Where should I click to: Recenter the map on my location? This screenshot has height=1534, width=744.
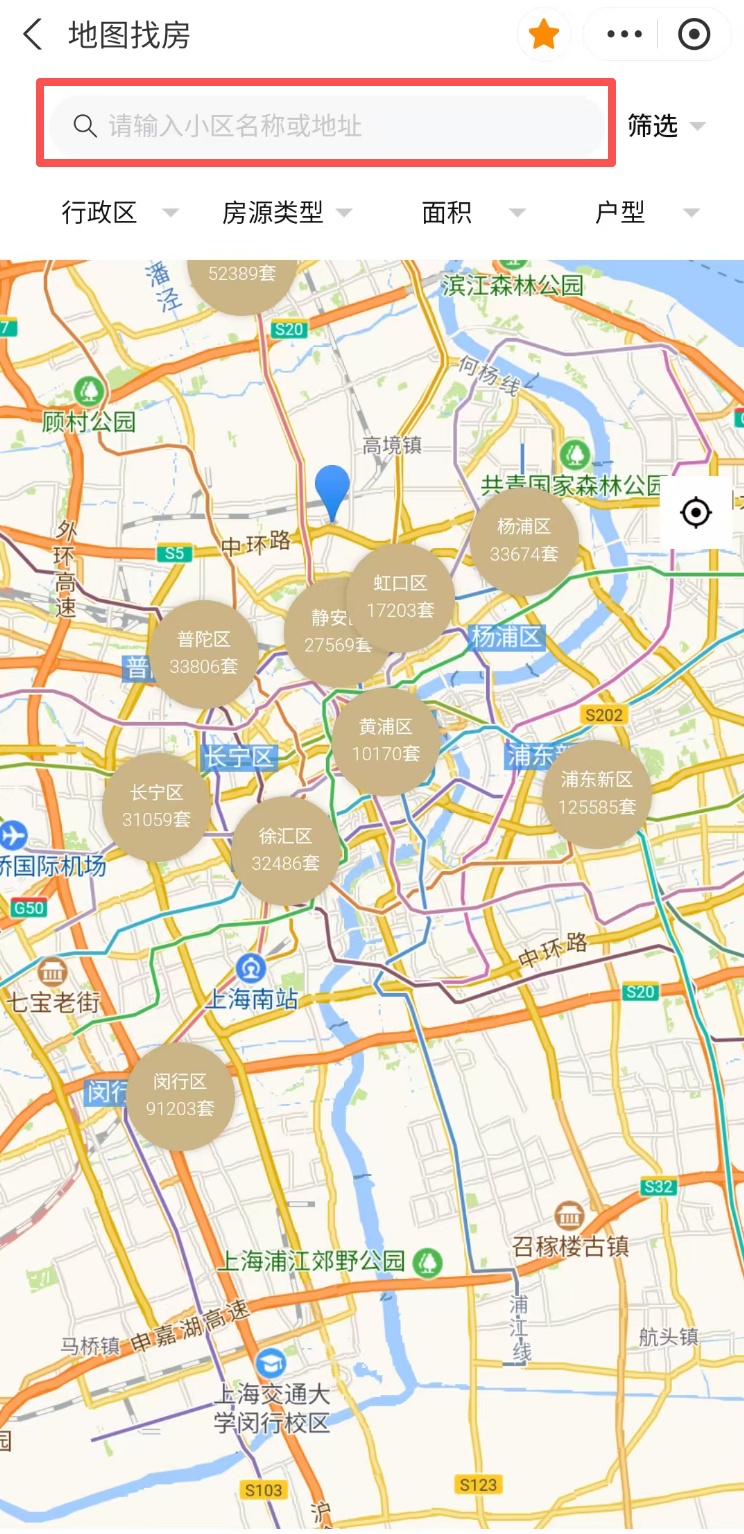click(696, 513)
